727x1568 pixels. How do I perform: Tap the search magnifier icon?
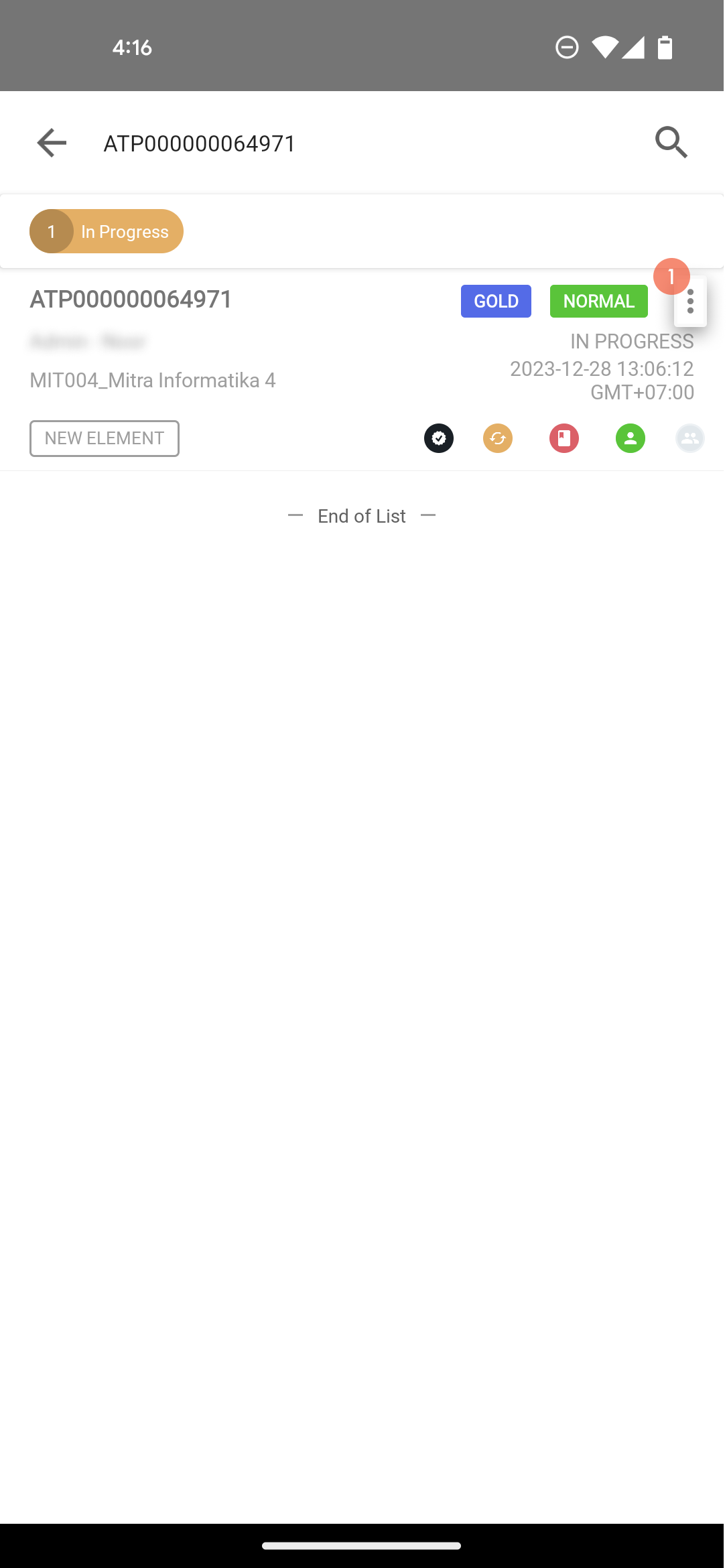click(671, 143)
